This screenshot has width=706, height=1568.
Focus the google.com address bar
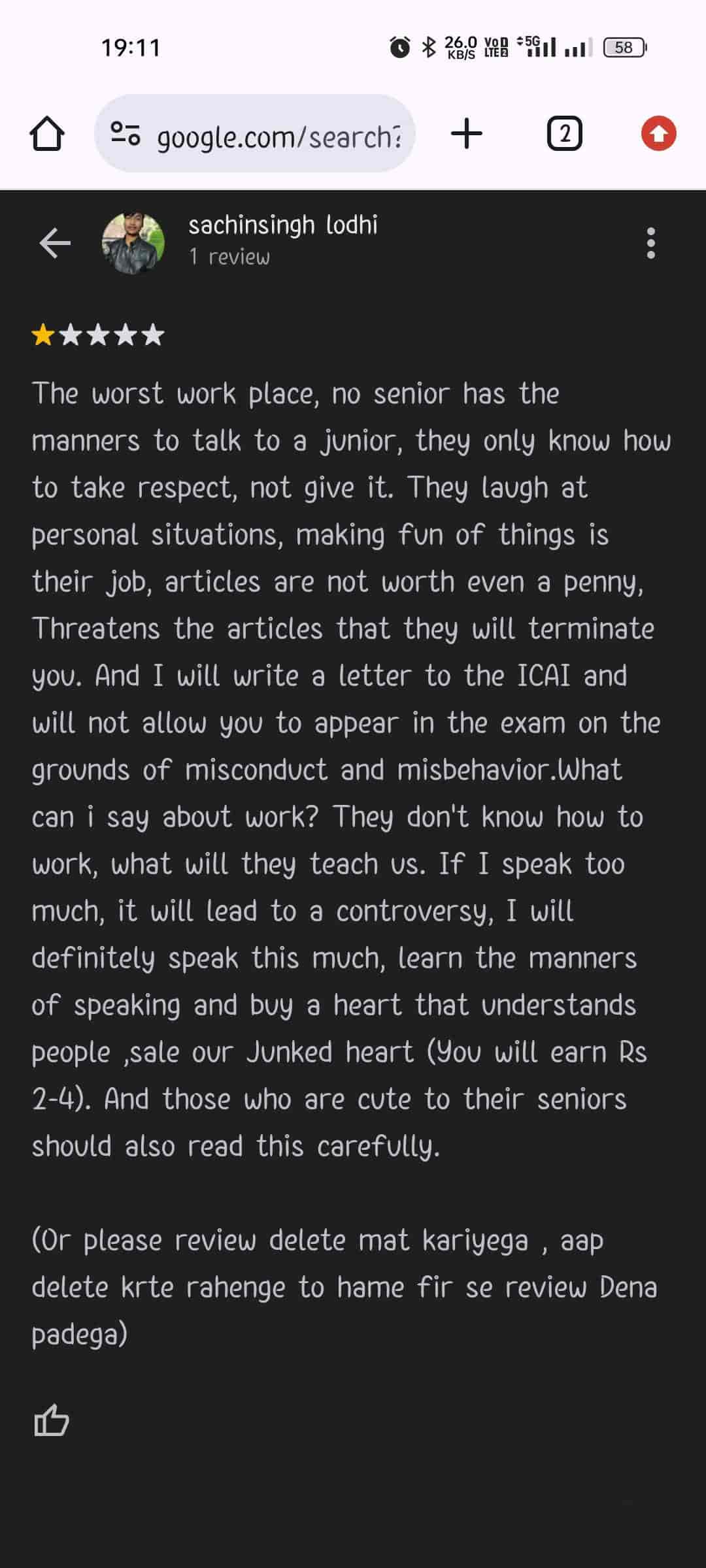278,137
